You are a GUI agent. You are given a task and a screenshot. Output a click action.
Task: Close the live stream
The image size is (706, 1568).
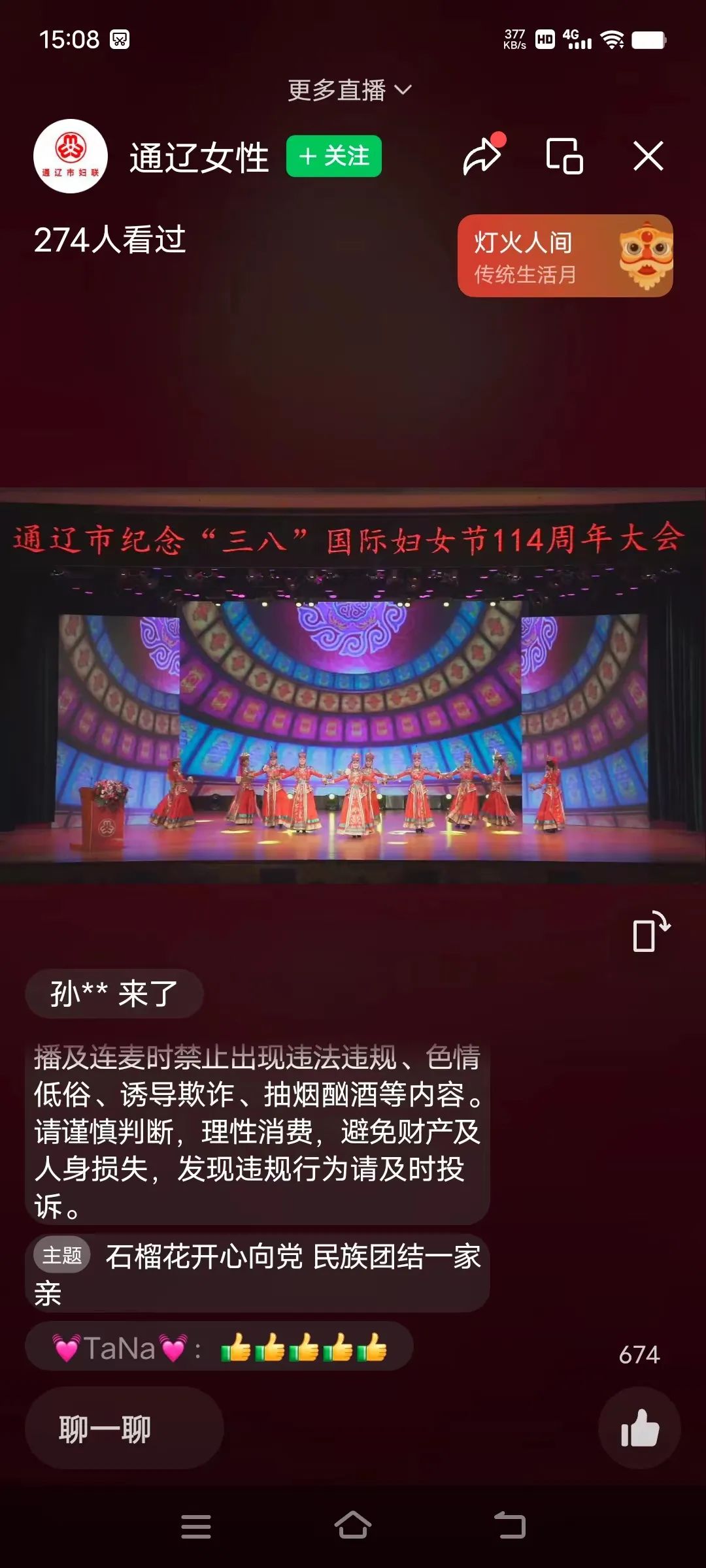click(x=648, y=156)
